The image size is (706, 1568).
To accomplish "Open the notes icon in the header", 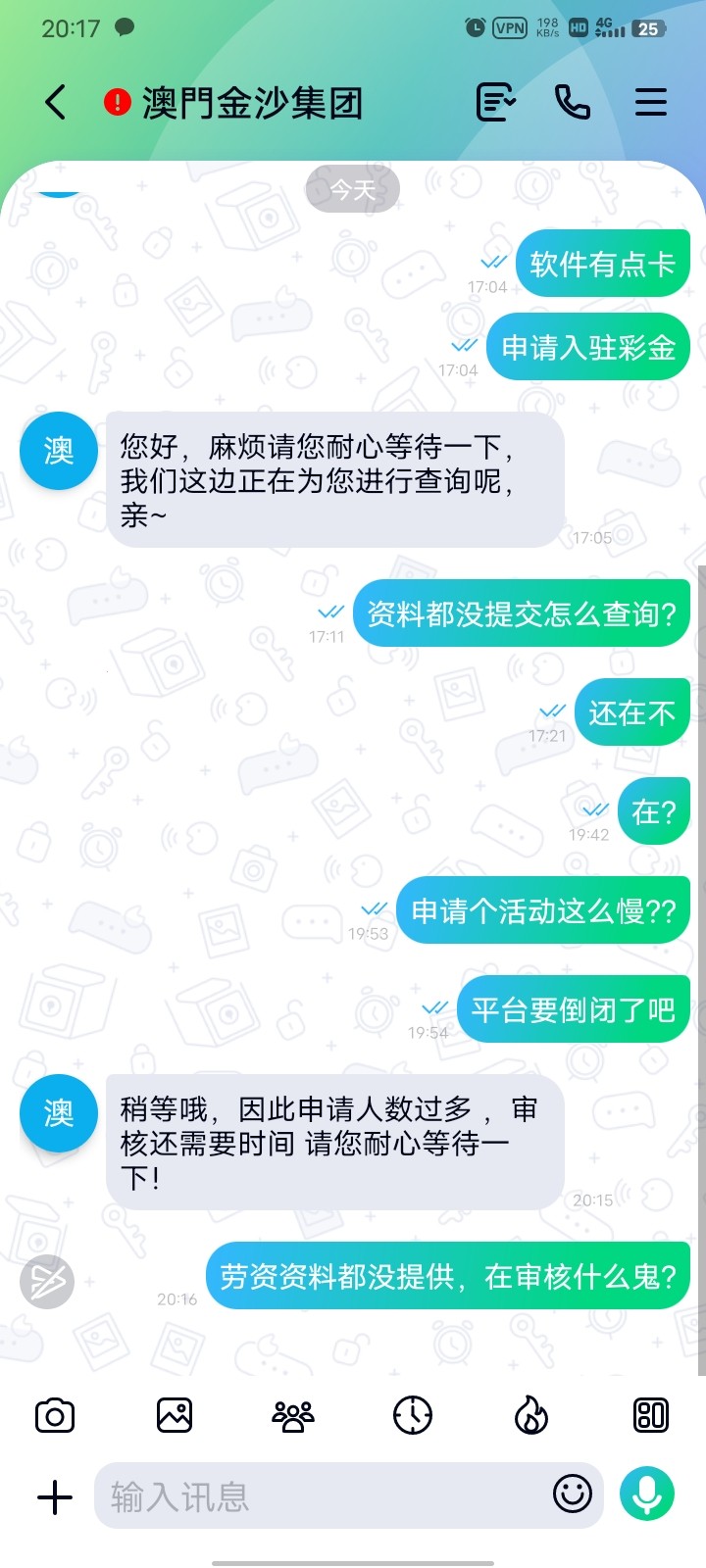I will click(x=495, y=102).
